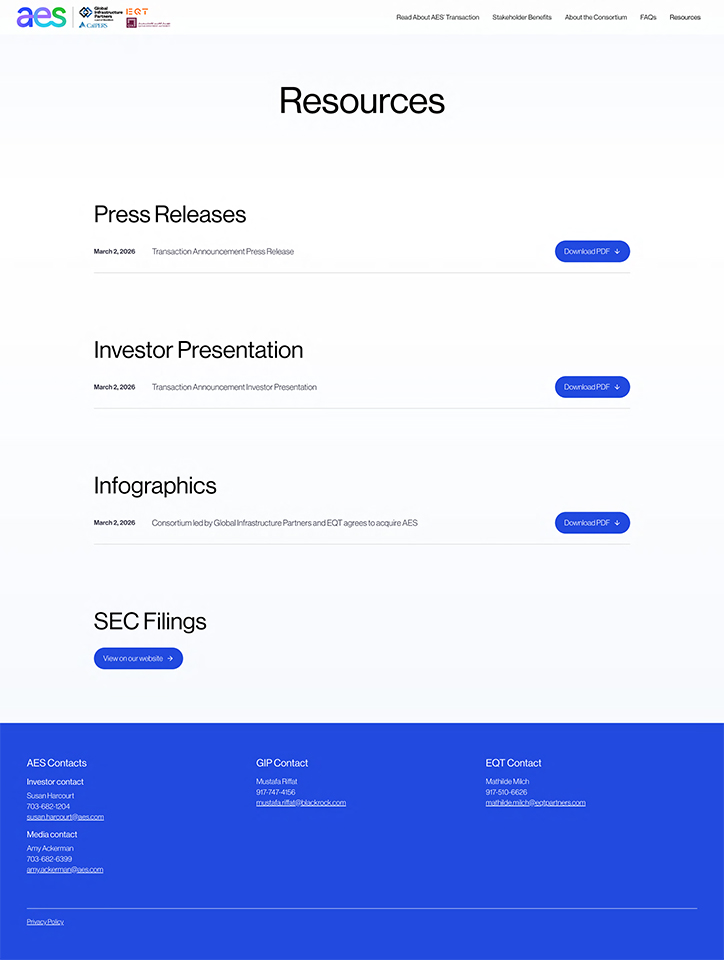This screenshot has height=960, width=724.
Task: View SEC Filings on our website
Action: click(x=138, y=659)
